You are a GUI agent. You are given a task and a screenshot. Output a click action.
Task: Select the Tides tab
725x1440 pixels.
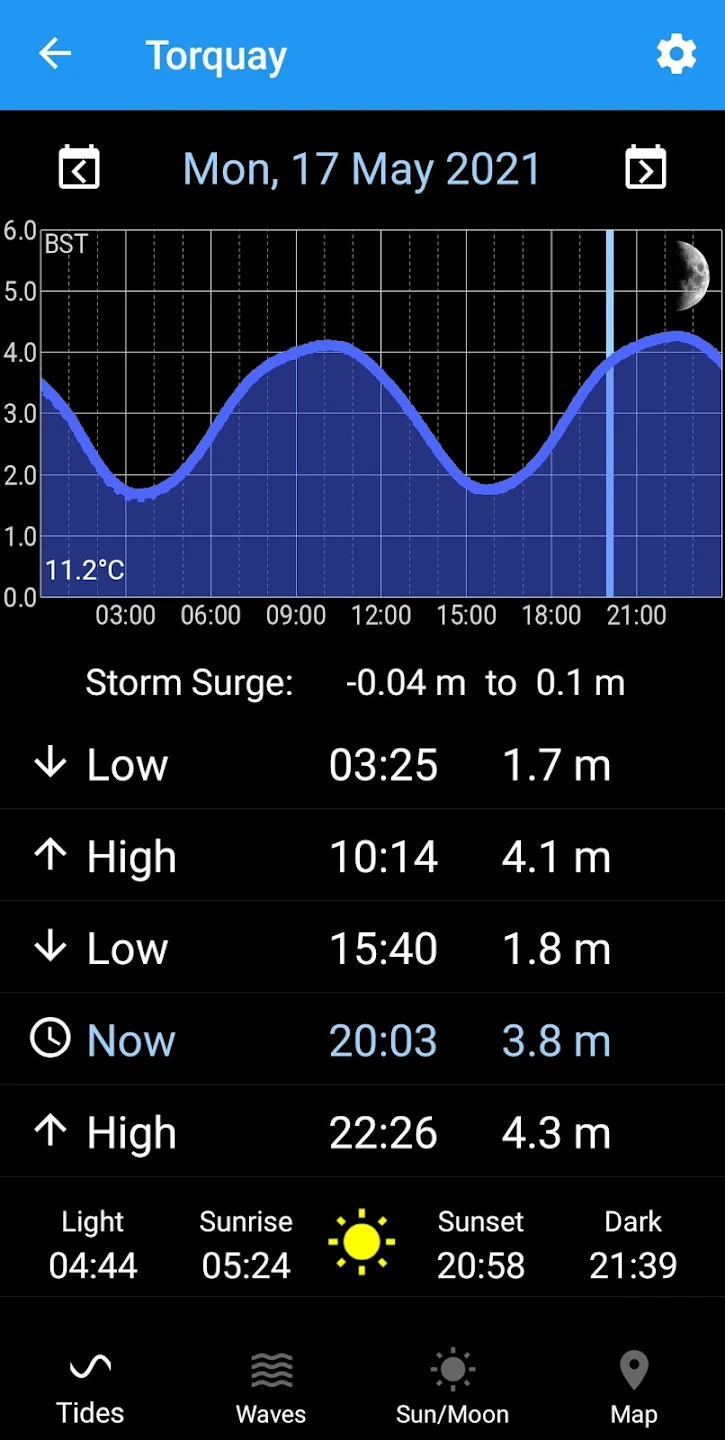90,1387
